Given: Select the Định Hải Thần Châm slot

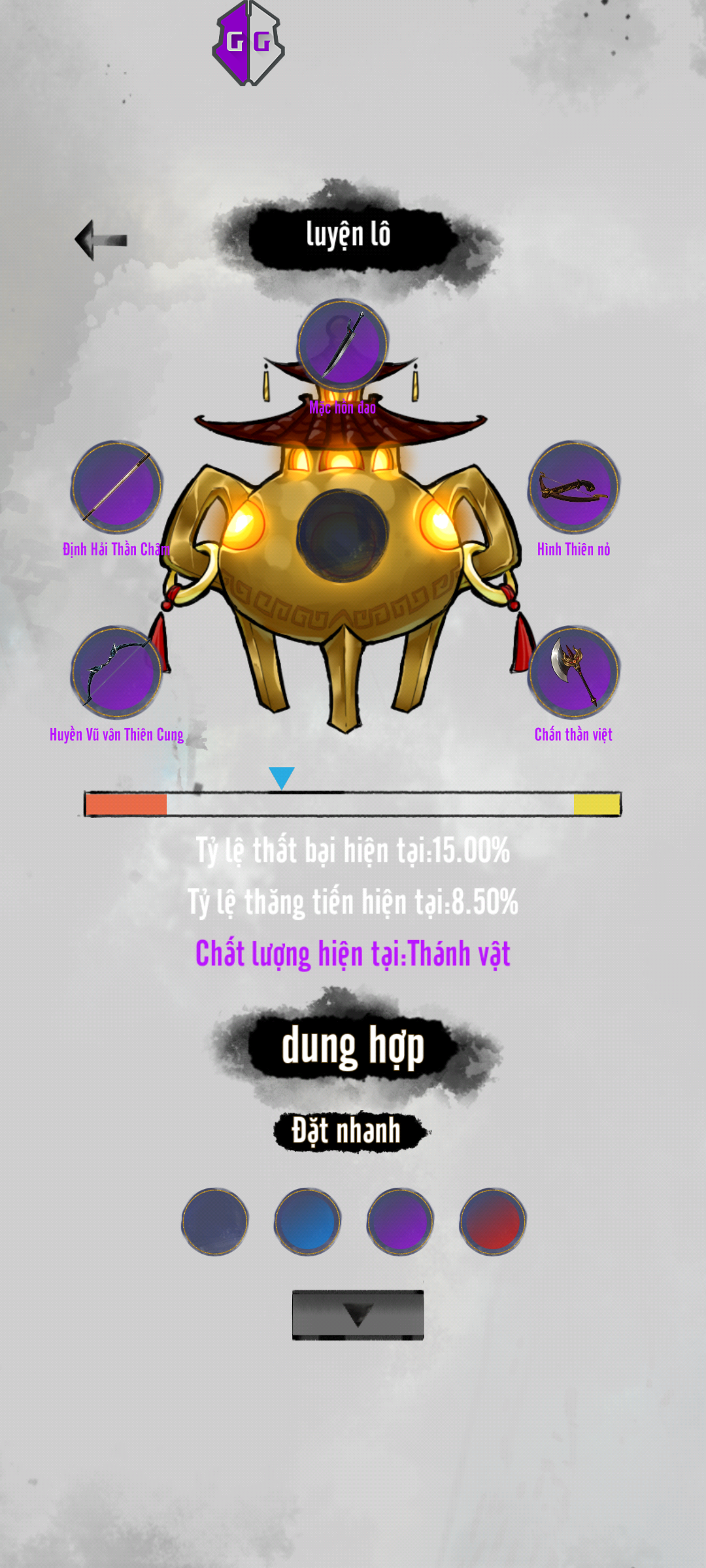Looking at the screenshot, I should point(116,487).
